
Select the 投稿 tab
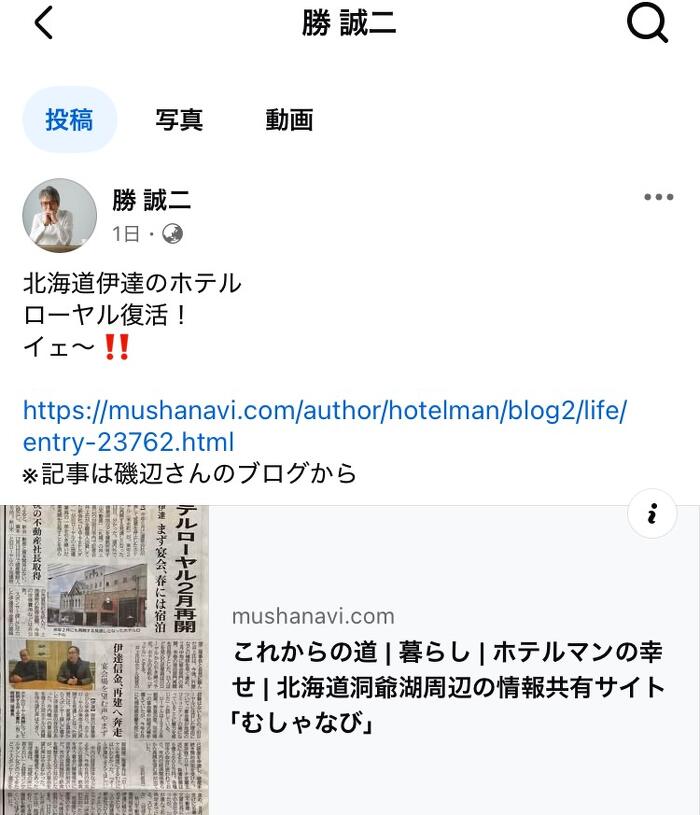[69, 120]
